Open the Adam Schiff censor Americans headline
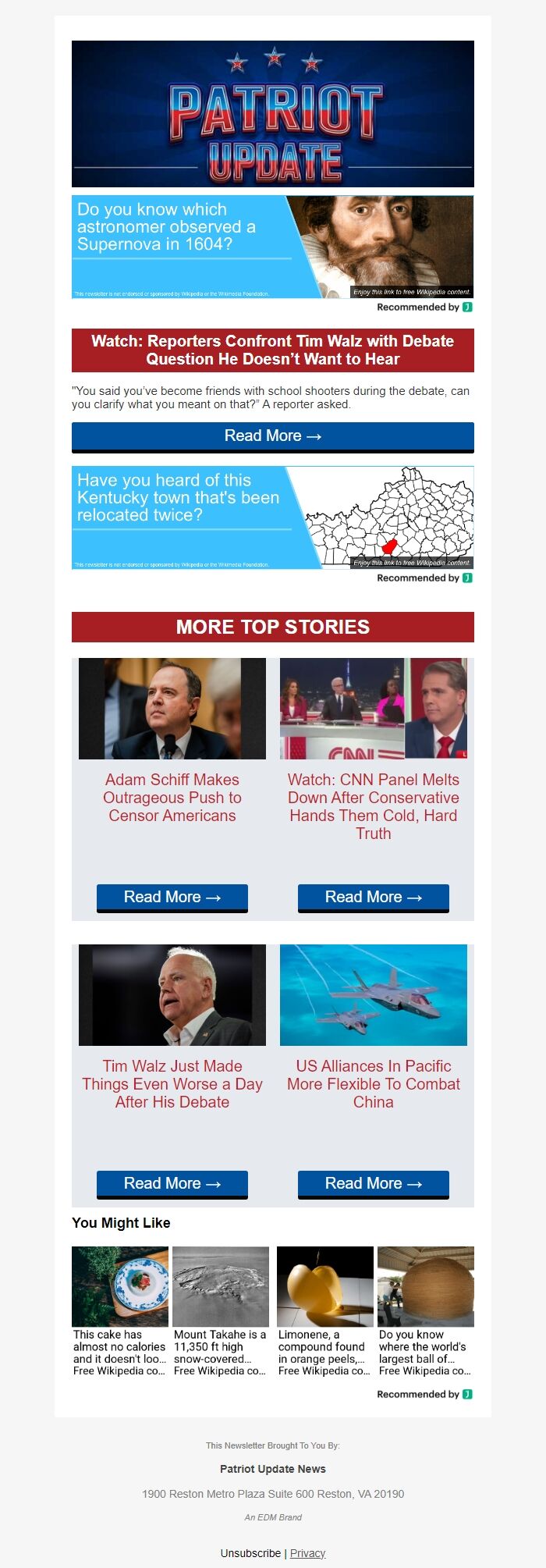Viewport: 546px width, 1568px height. click(x=172, y=798)
